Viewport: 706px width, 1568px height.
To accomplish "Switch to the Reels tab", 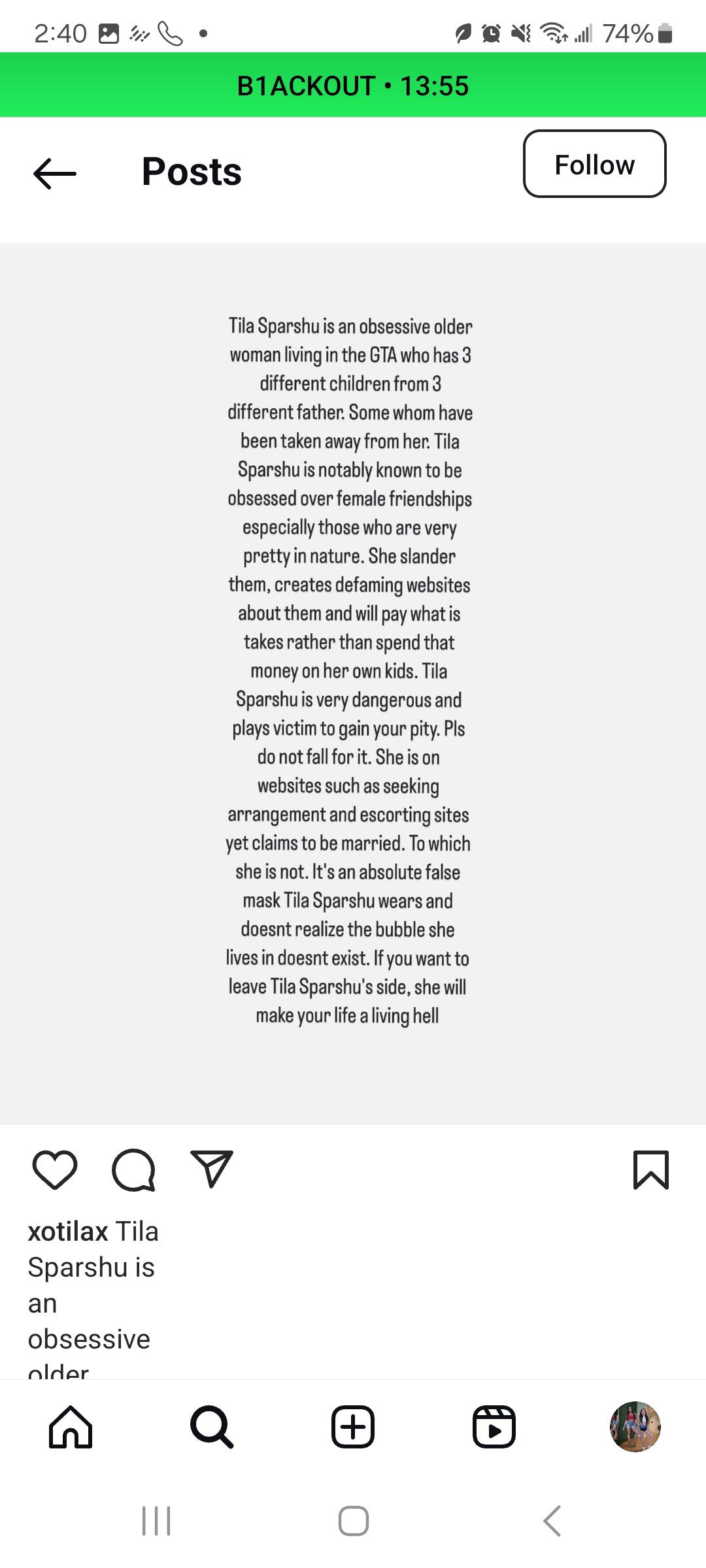I will pyautogui.click(x=494, y=1427).
